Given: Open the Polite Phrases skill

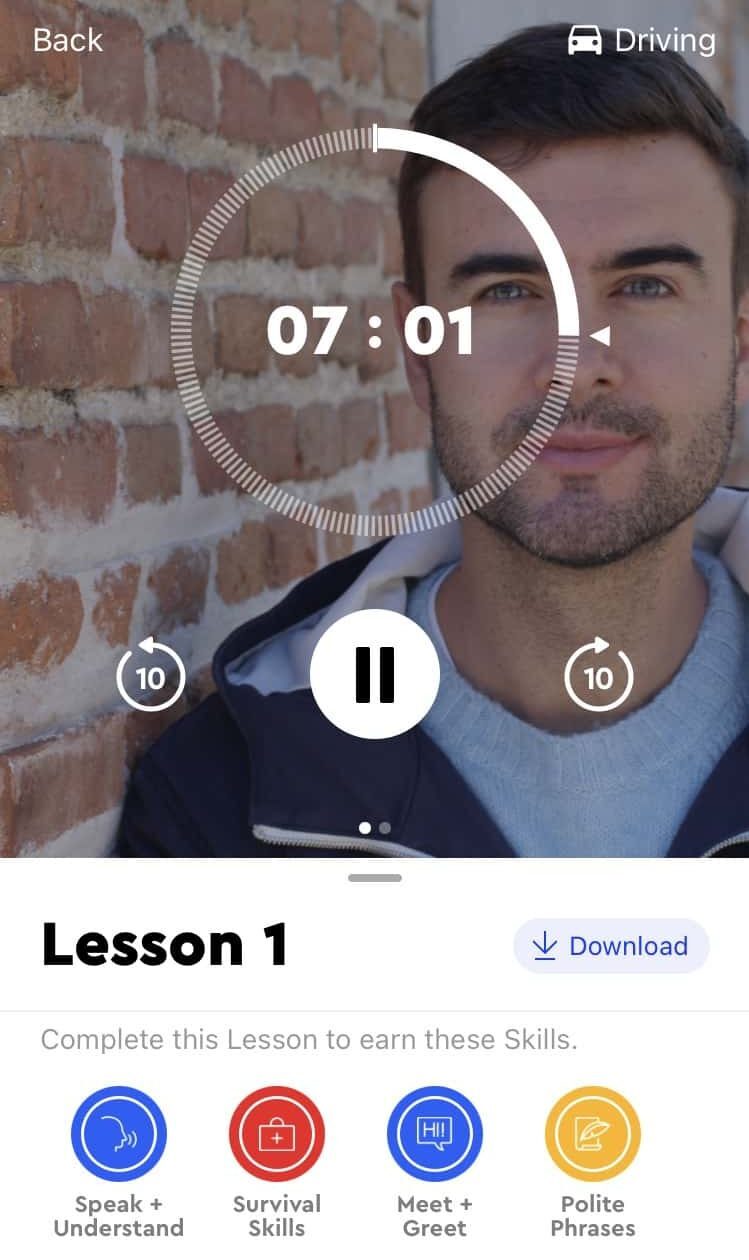Looking at the screenshot, I should [593, 1133].
